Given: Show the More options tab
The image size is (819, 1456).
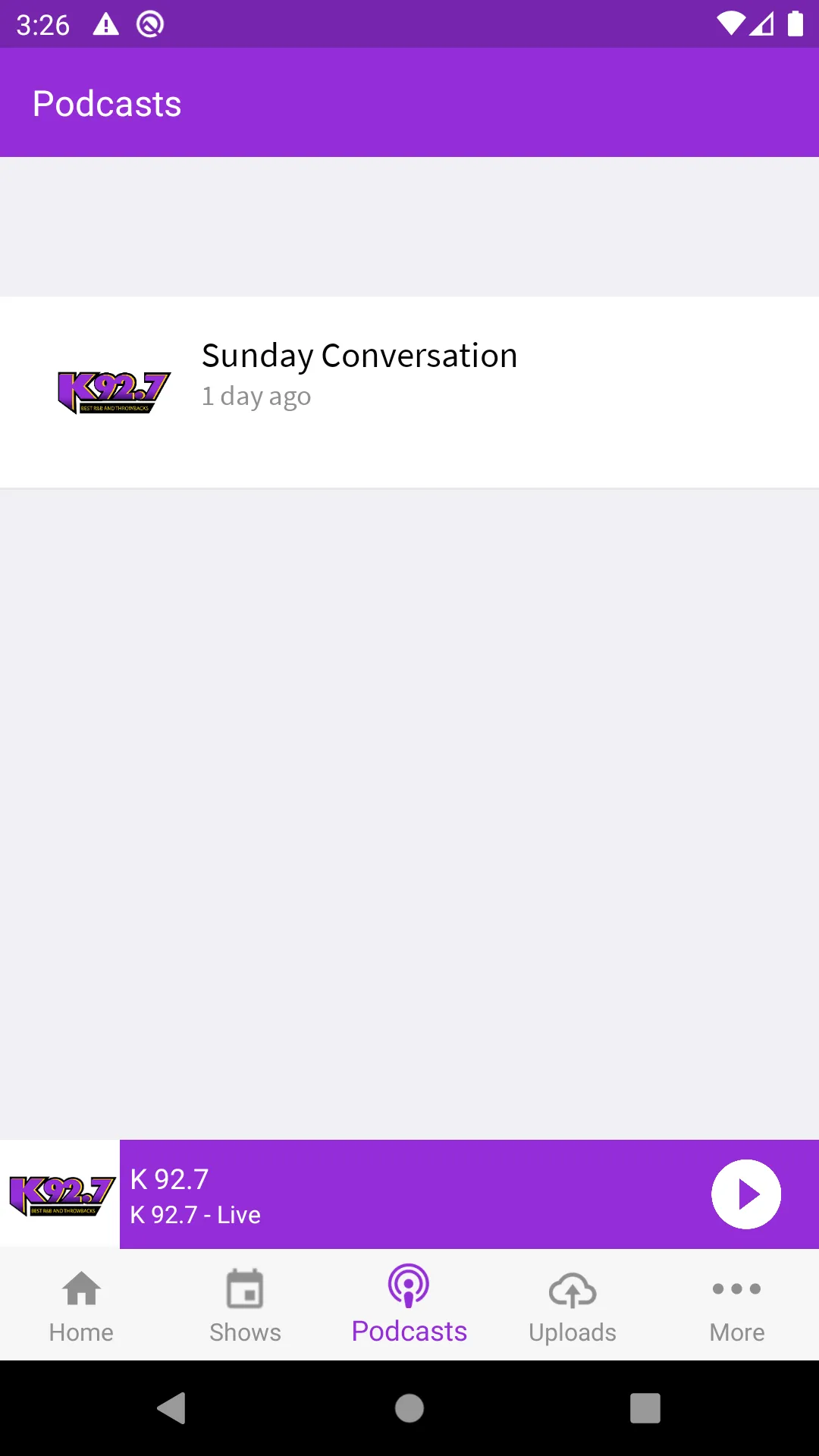Looking at the screenshot, I should [x=736, y=1306].
